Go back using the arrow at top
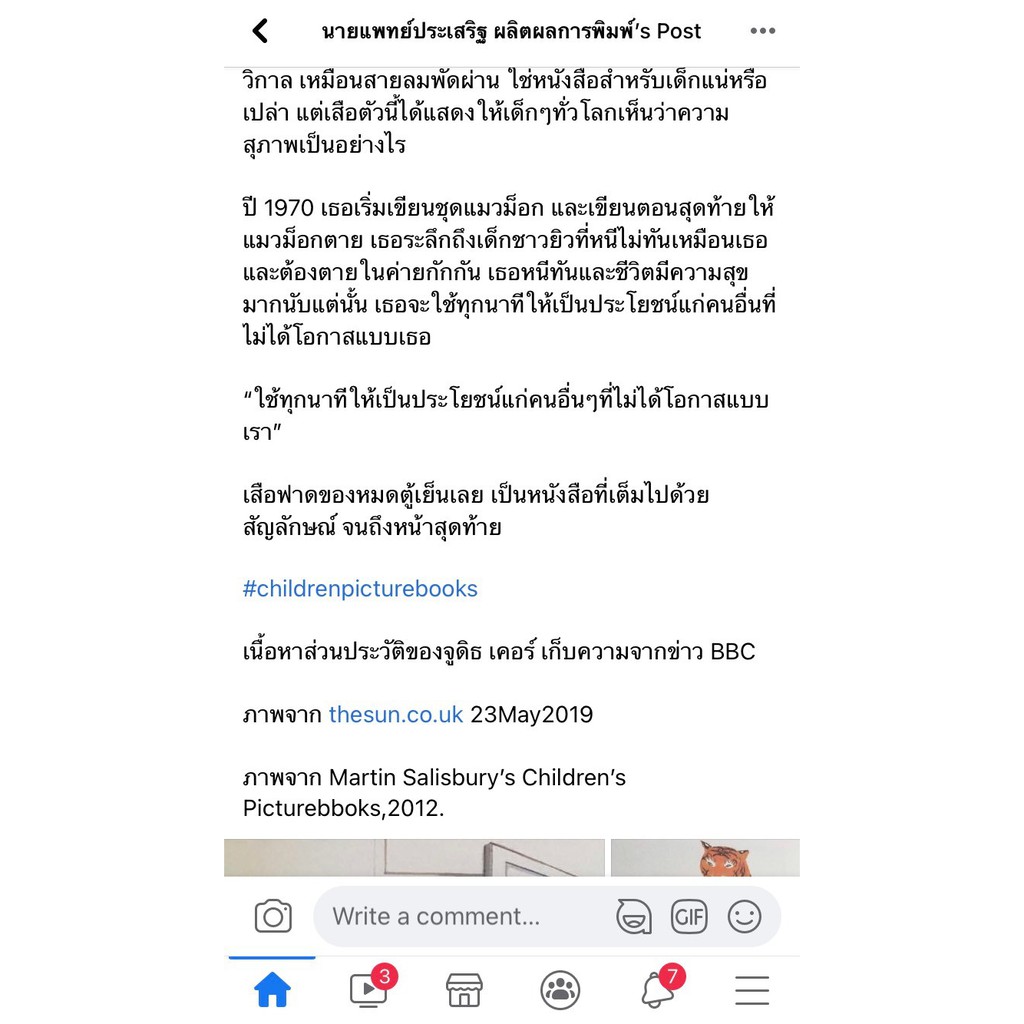Screen dimensions: 1024x1024 (x=260, y=31)
